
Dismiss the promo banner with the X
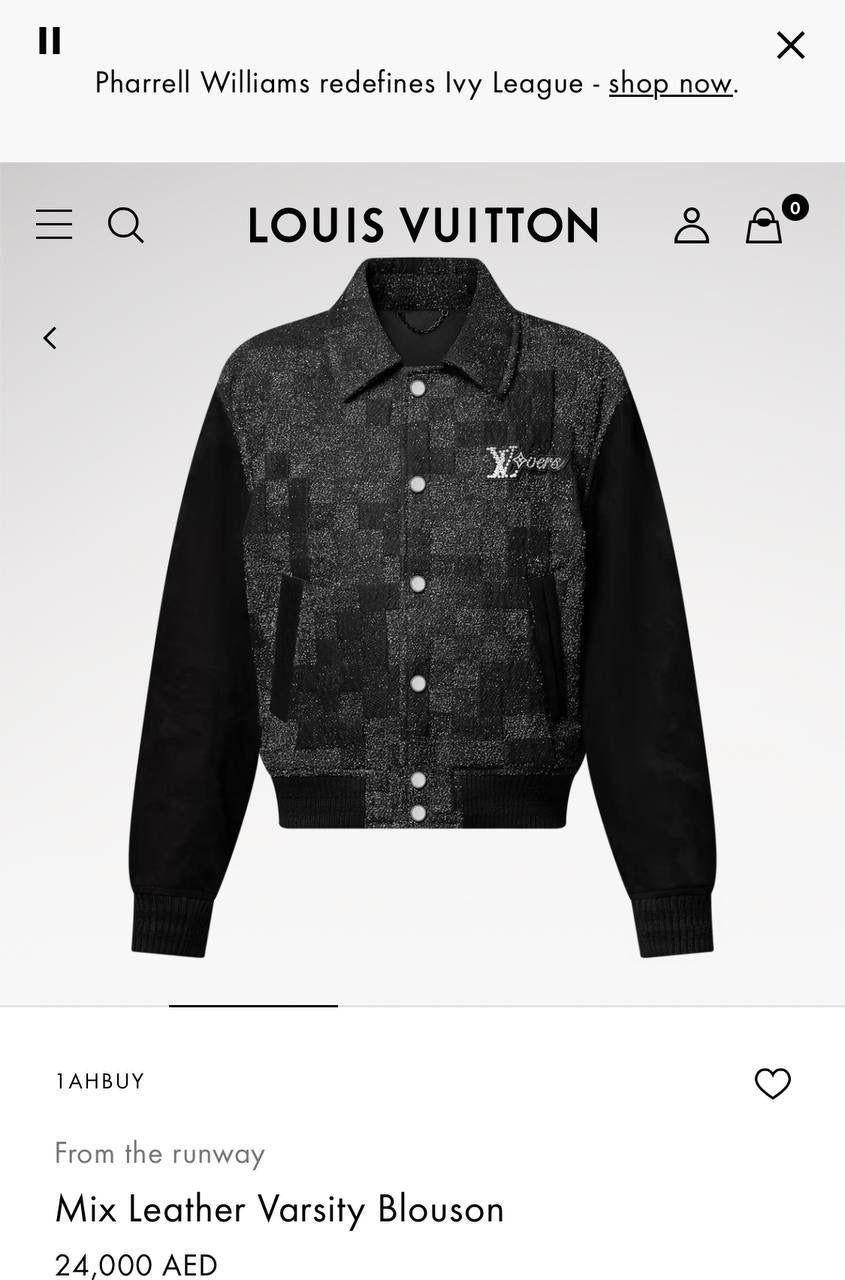pos(790,45)
